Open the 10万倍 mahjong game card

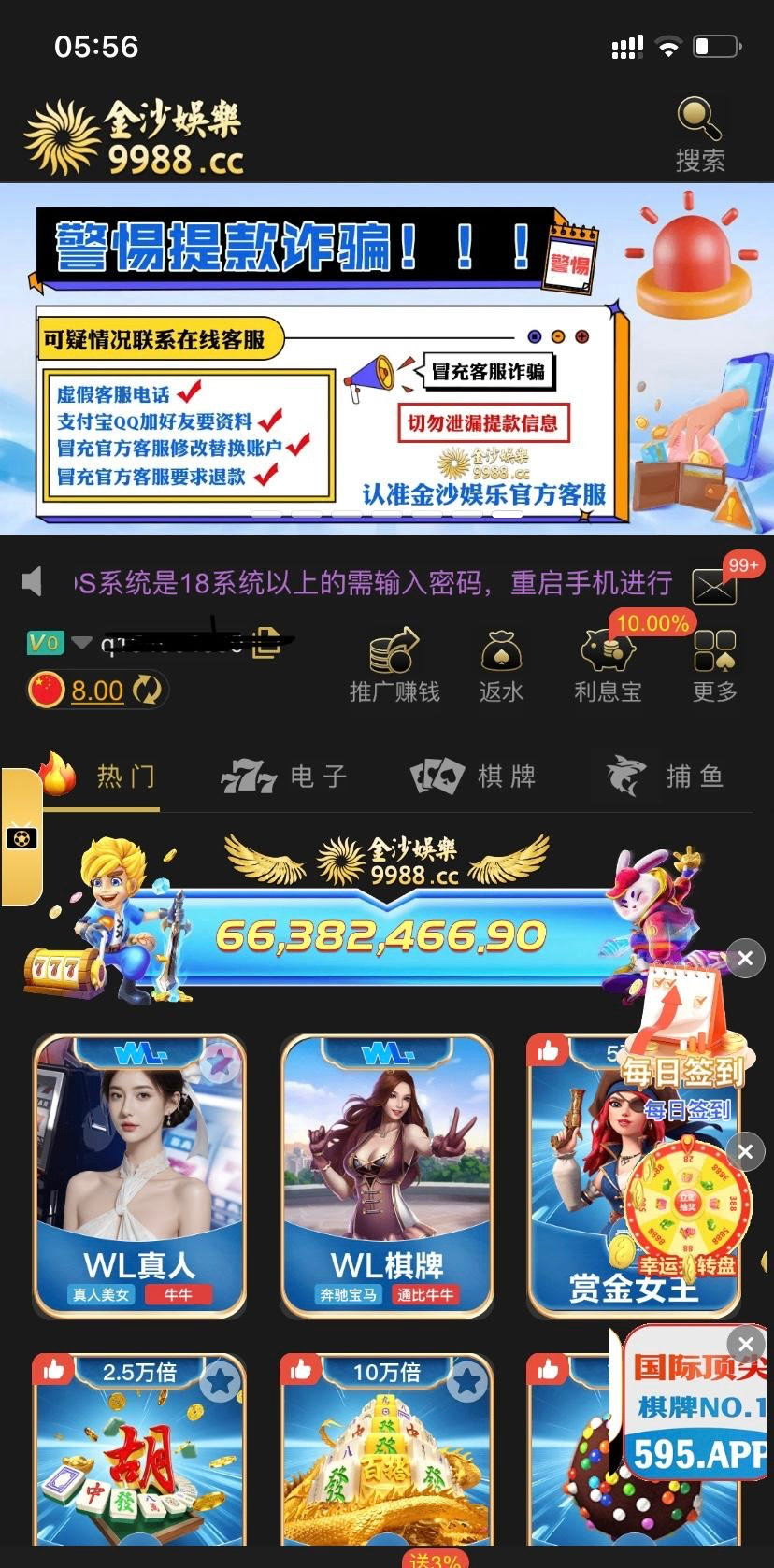[x=387, y=1458]
